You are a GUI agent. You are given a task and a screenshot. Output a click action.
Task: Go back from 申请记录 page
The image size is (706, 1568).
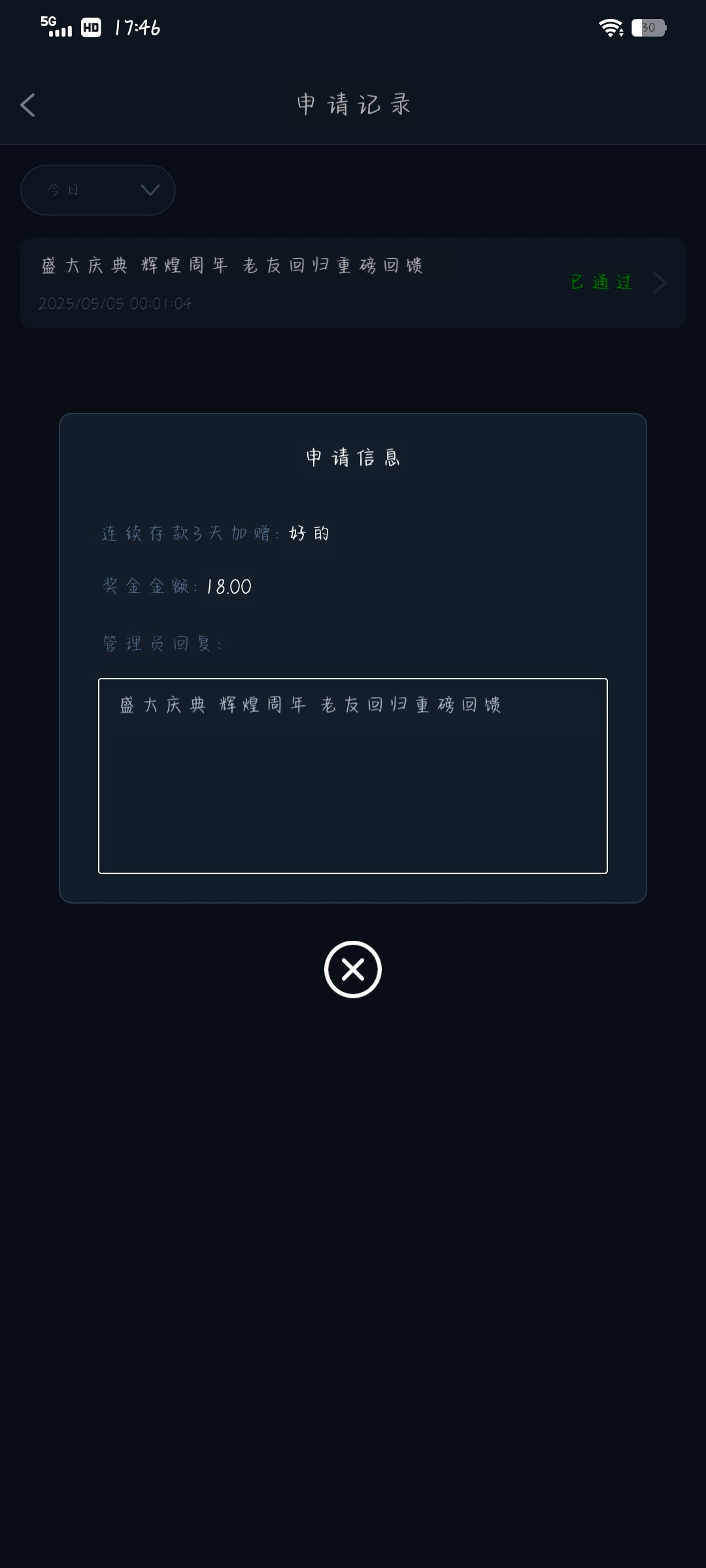coord(27,105)
